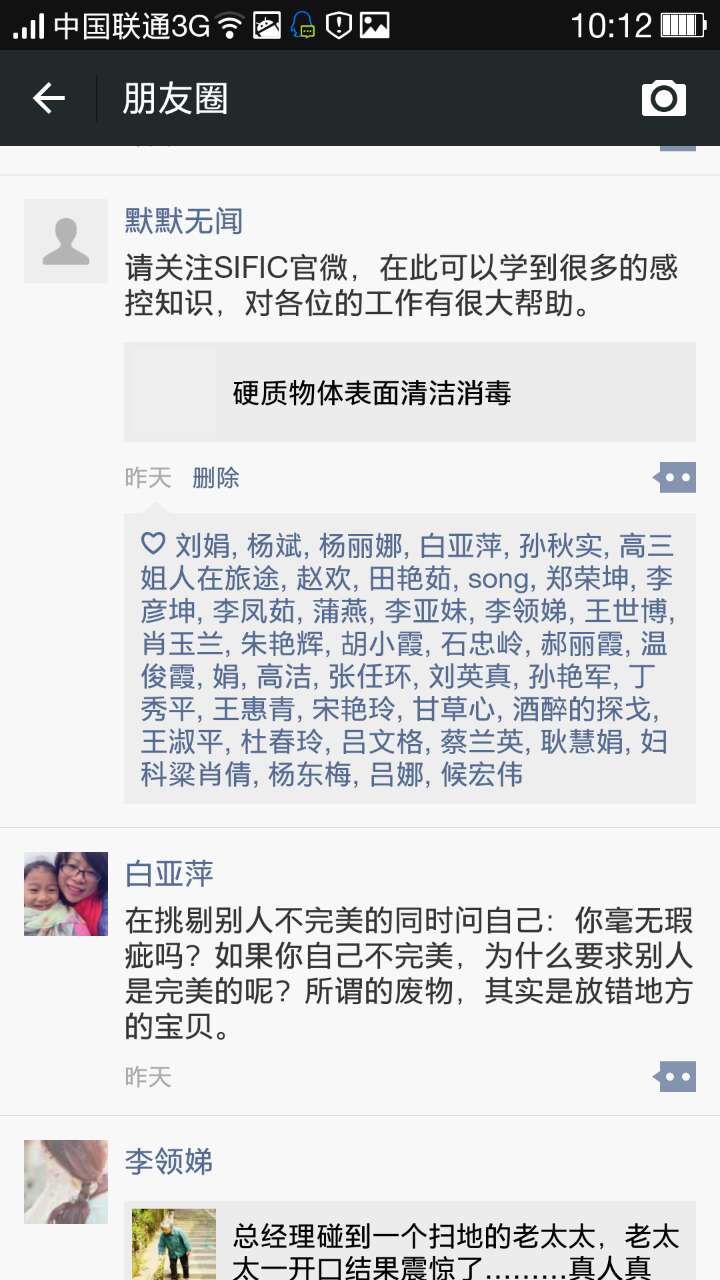Tap the name 李领娣 above her post

[x=169, y=1162]
